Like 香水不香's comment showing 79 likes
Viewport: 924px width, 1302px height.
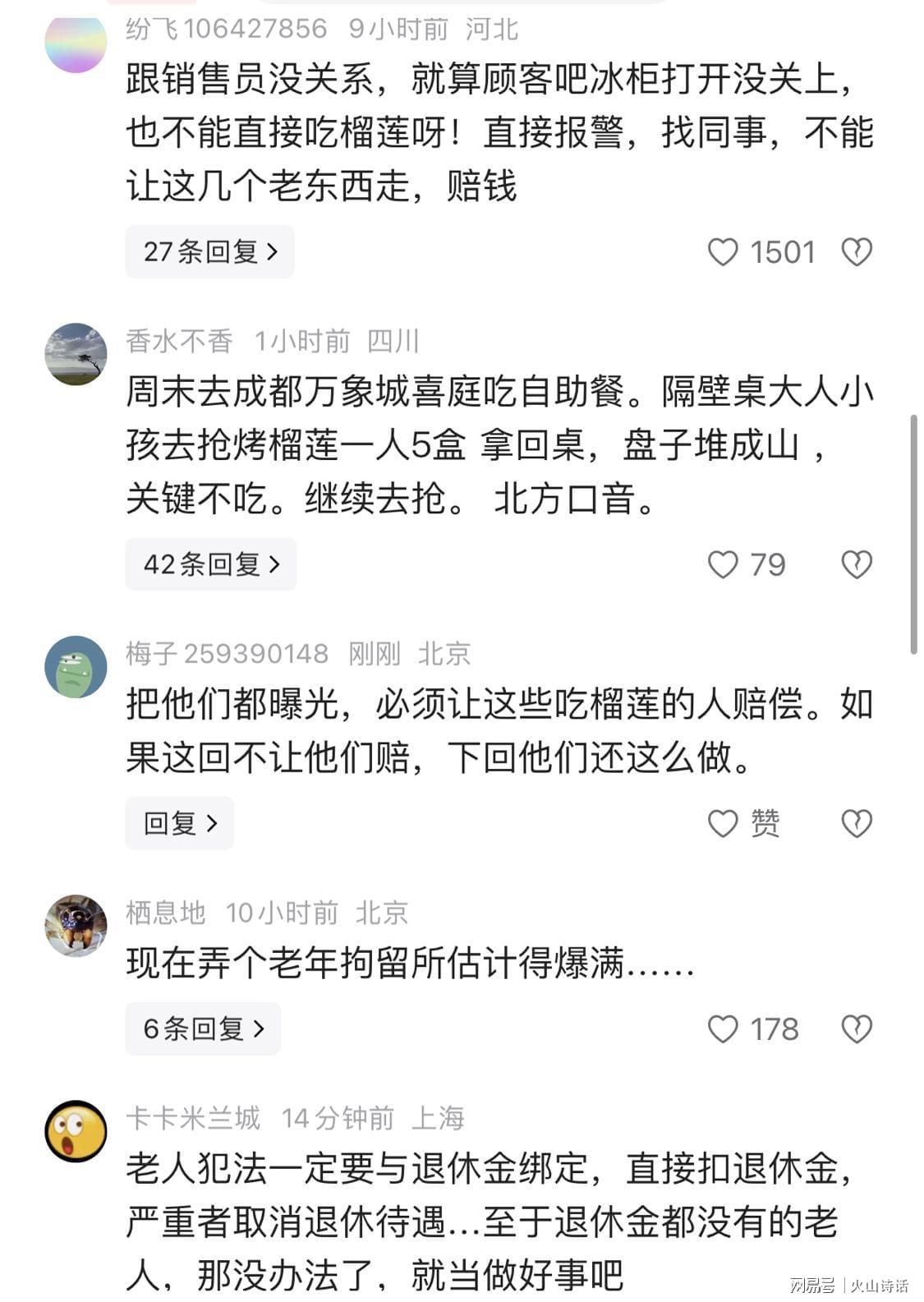tap(723, 564)
